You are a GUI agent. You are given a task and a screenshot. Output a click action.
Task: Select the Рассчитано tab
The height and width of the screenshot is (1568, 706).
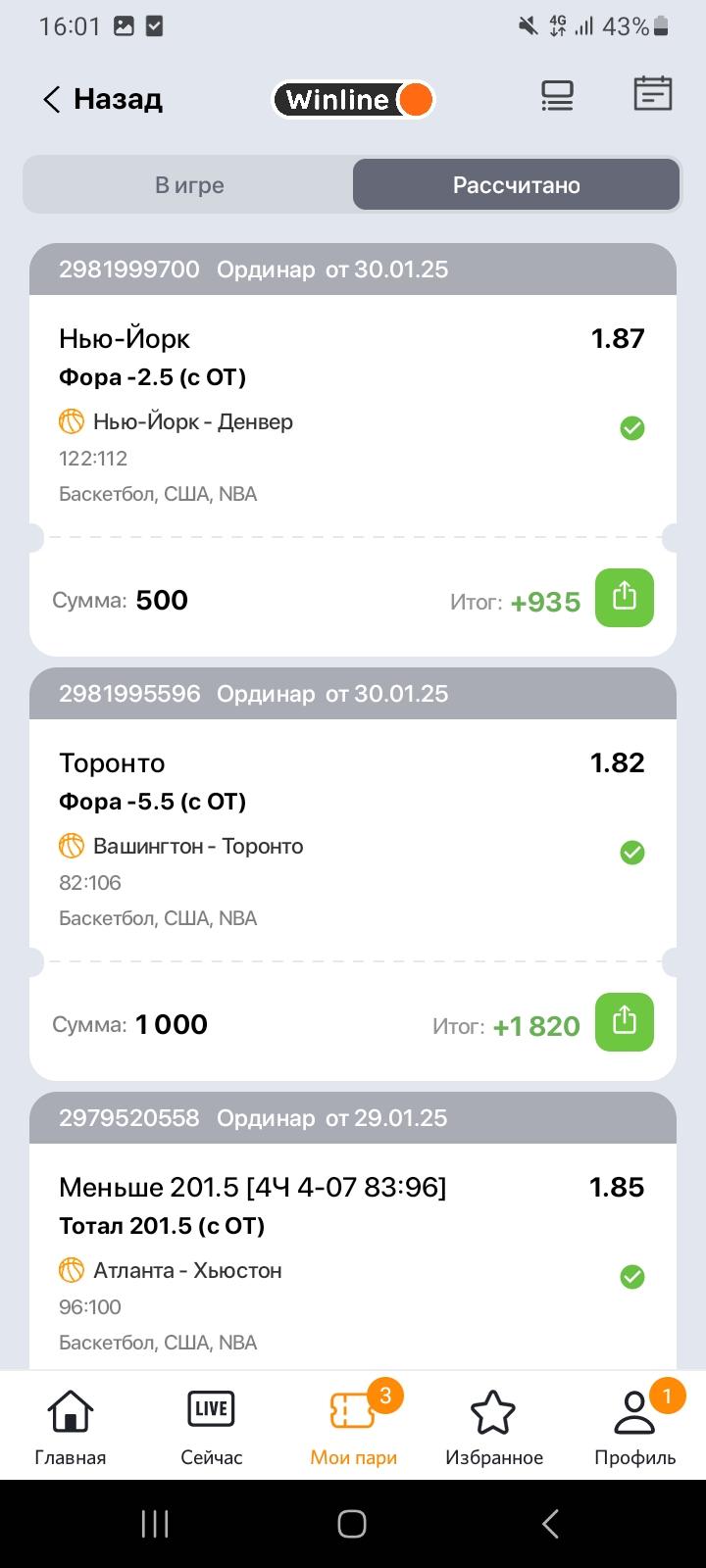tap(516, 184)
